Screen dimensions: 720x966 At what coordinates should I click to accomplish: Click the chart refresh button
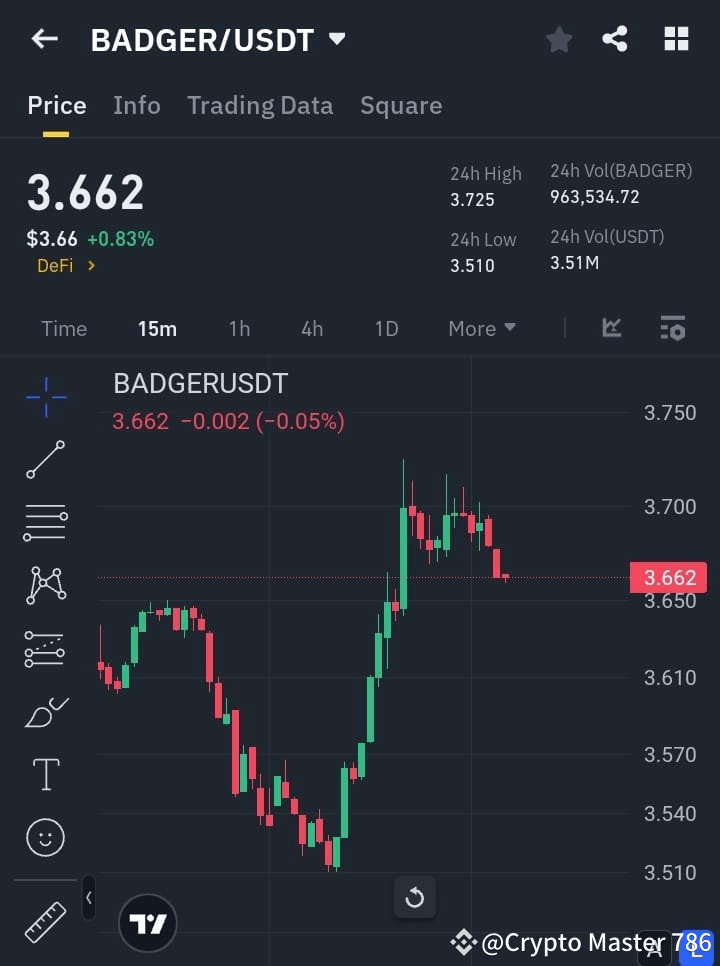click(414, 898)
